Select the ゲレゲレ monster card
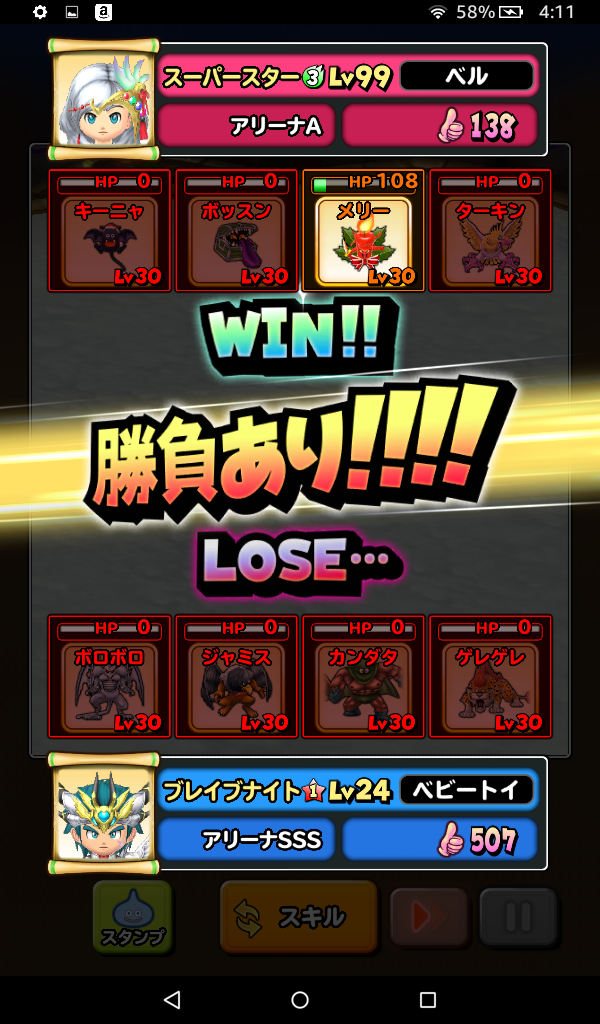Image resolution: width=600 pixels, height=1024 pixels. click(x=490, y=677)
